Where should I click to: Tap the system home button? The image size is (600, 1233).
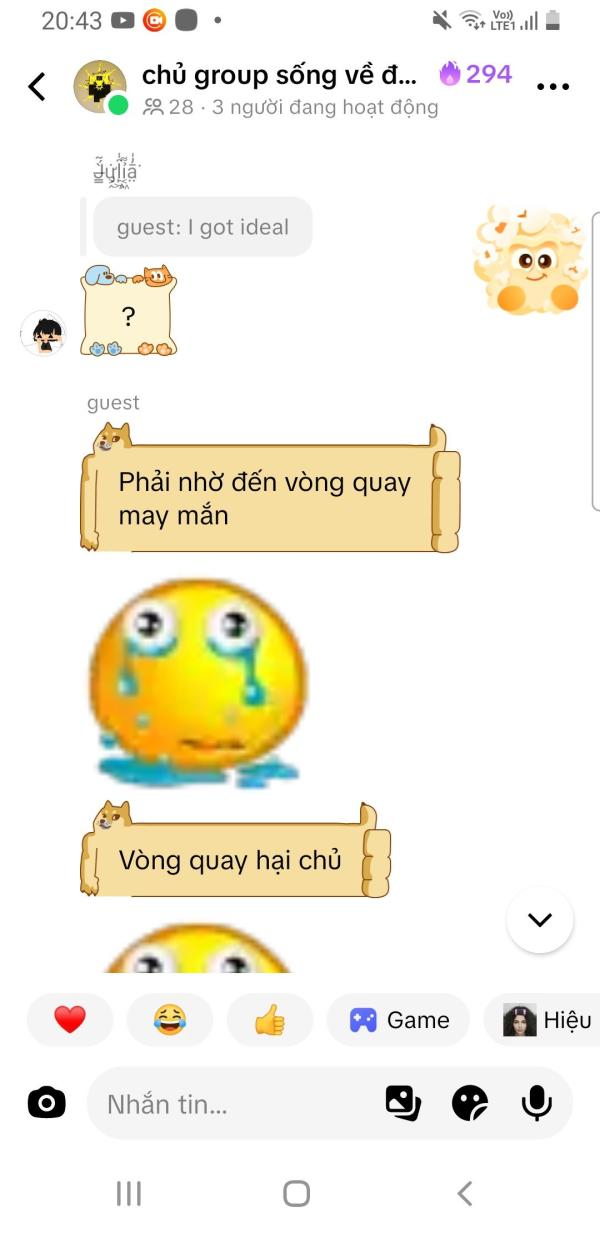tap(296, 1192)
